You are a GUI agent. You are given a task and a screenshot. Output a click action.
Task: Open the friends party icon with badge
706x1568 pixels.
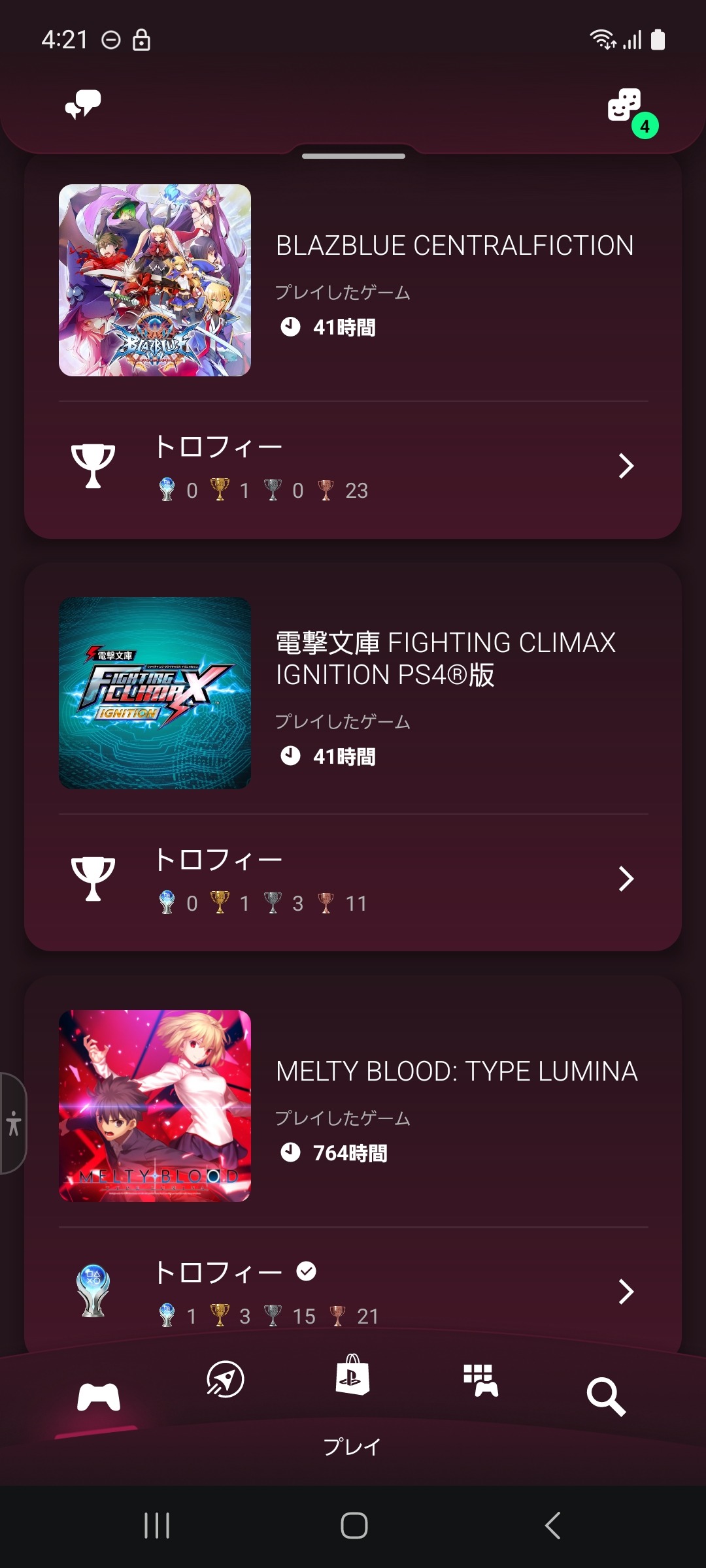tap(626, 106)
